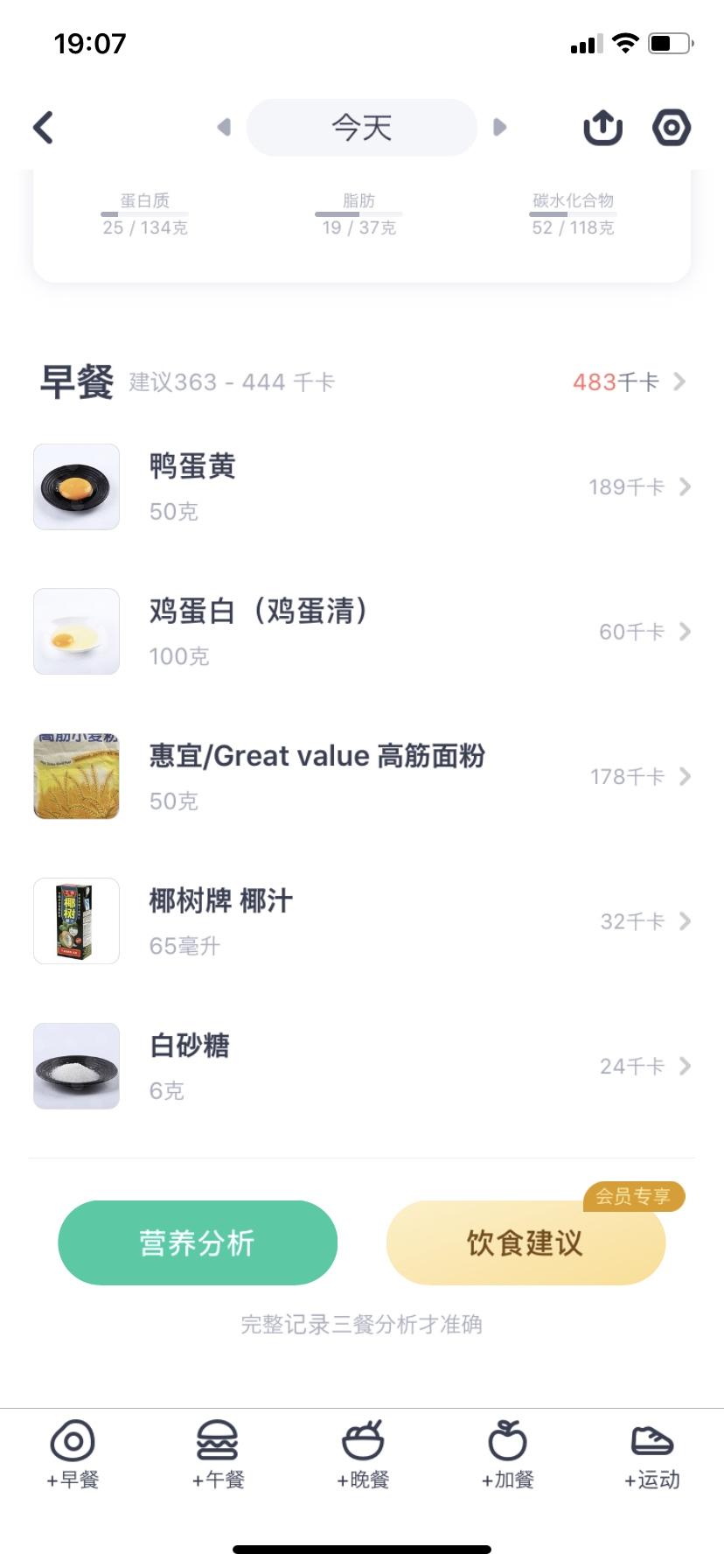Tap the 蛋白质 progress bar
The height and width of the screenshot is (1568, 724).
tap(143, 213)
